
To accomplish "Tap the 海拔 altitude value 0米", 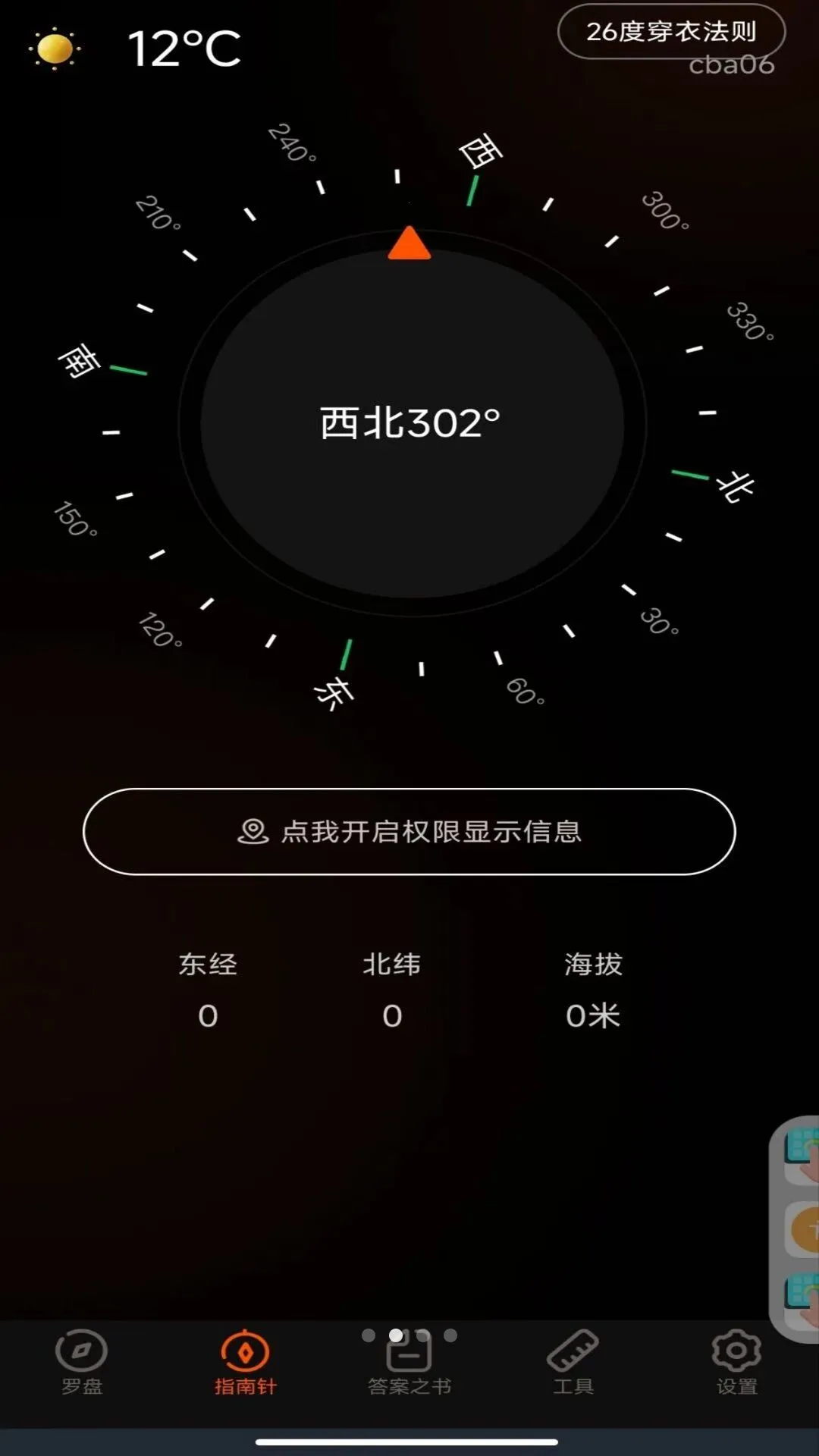I will point(594,1016).
